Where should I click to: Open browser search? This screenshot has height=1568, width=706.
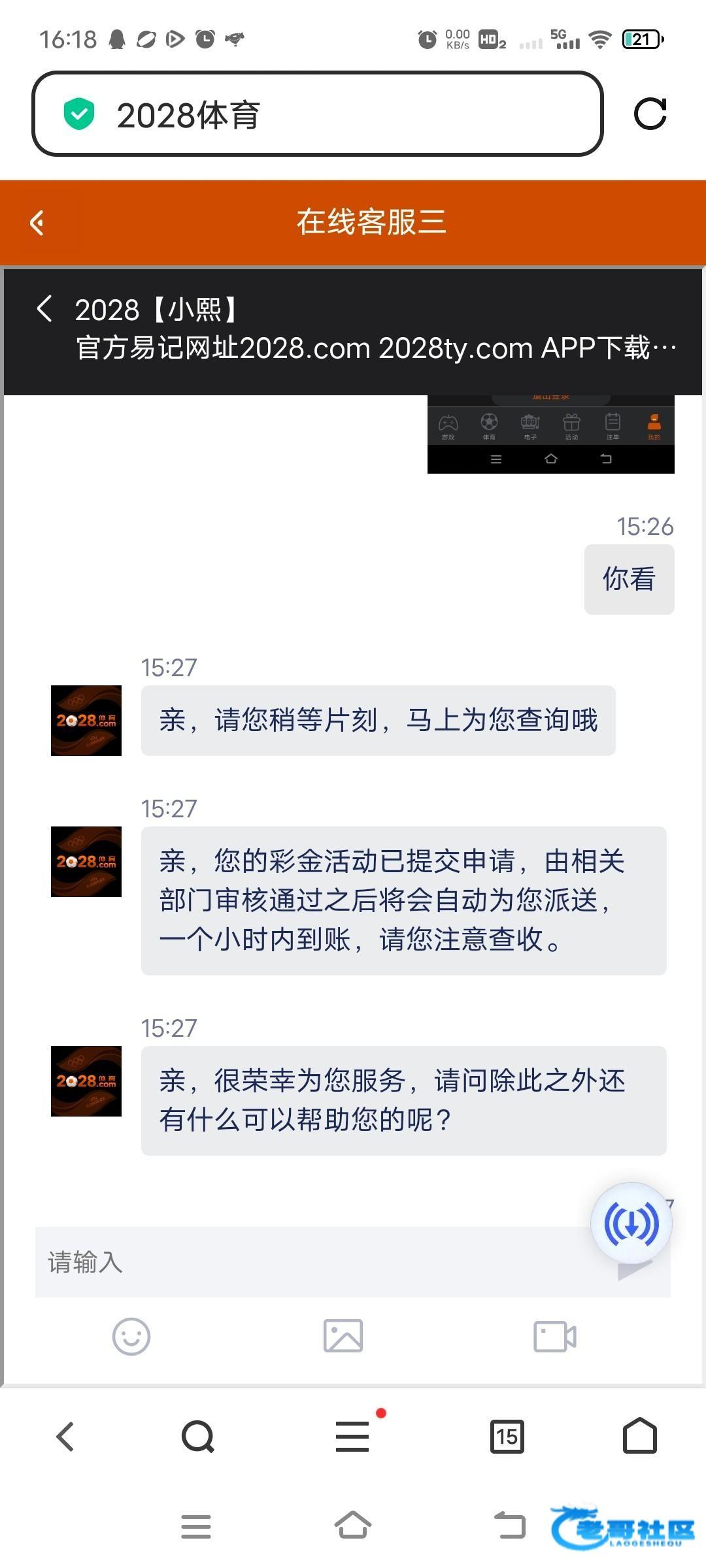click(197, 1437)
